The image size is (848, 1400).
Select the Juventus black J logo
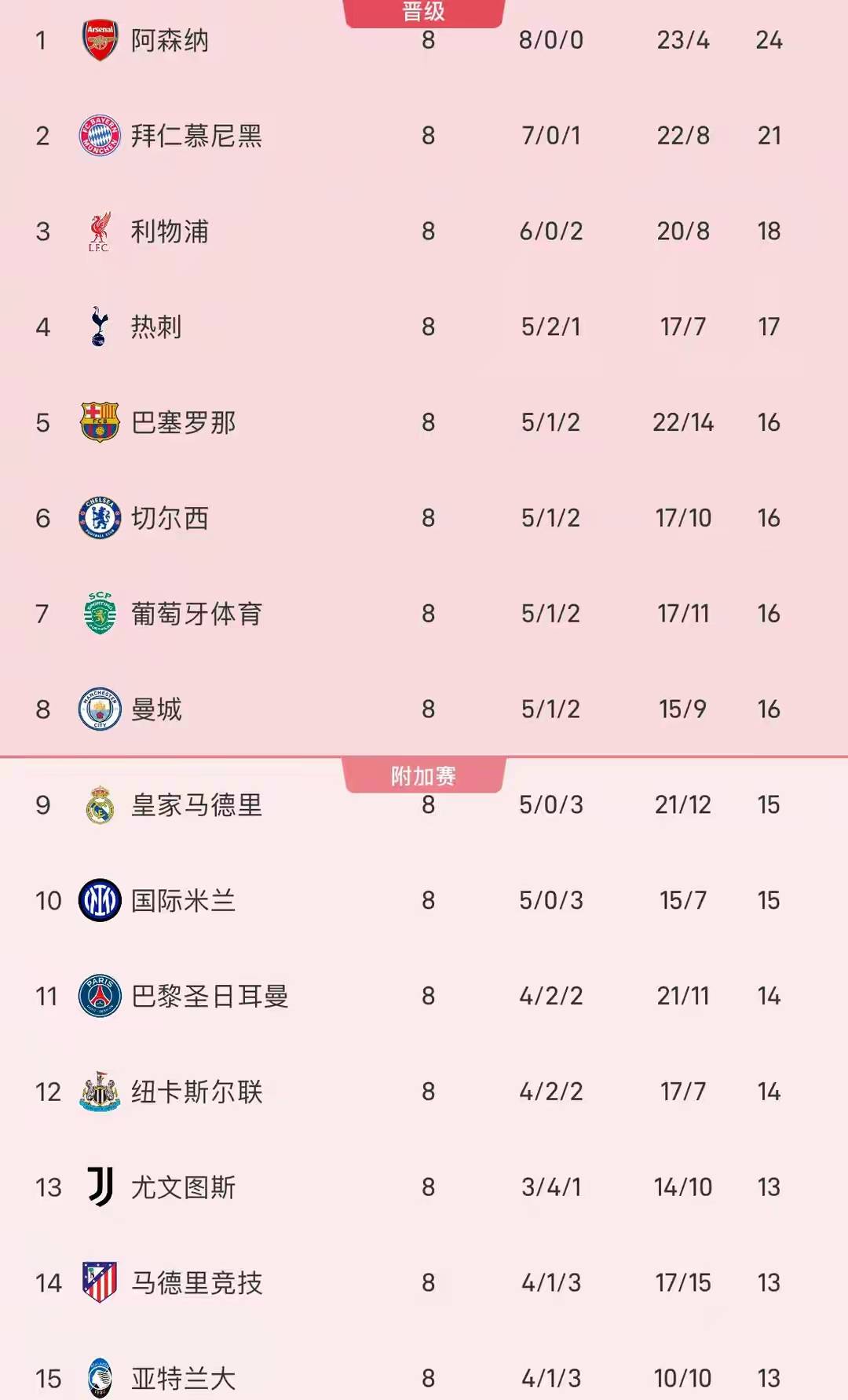click(x=97, y=1187)
